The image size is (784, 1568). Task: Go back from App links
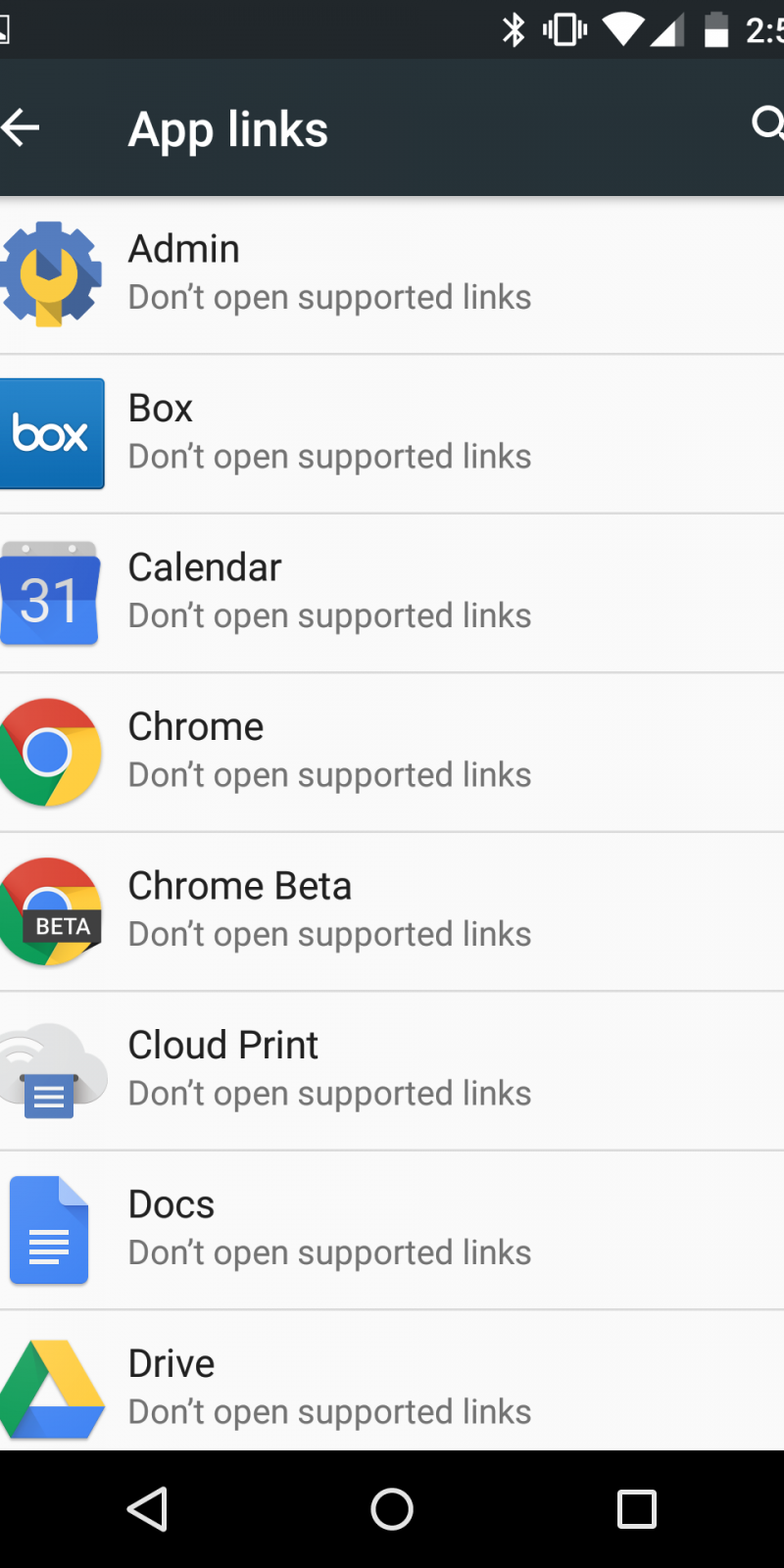[22, 127]
